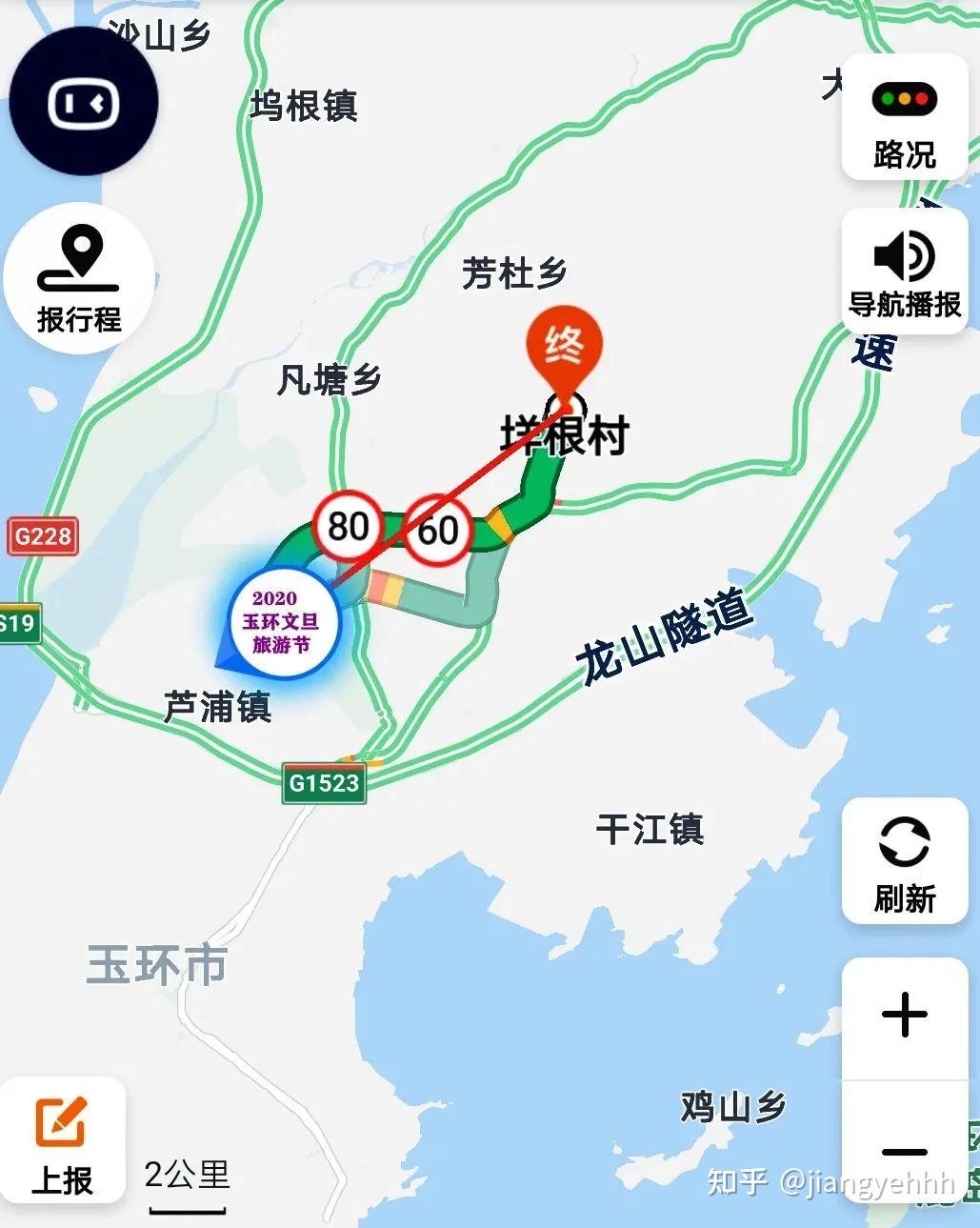Zoom out of the map
Screen dimensions: 980x1228
click(904, 1151)
